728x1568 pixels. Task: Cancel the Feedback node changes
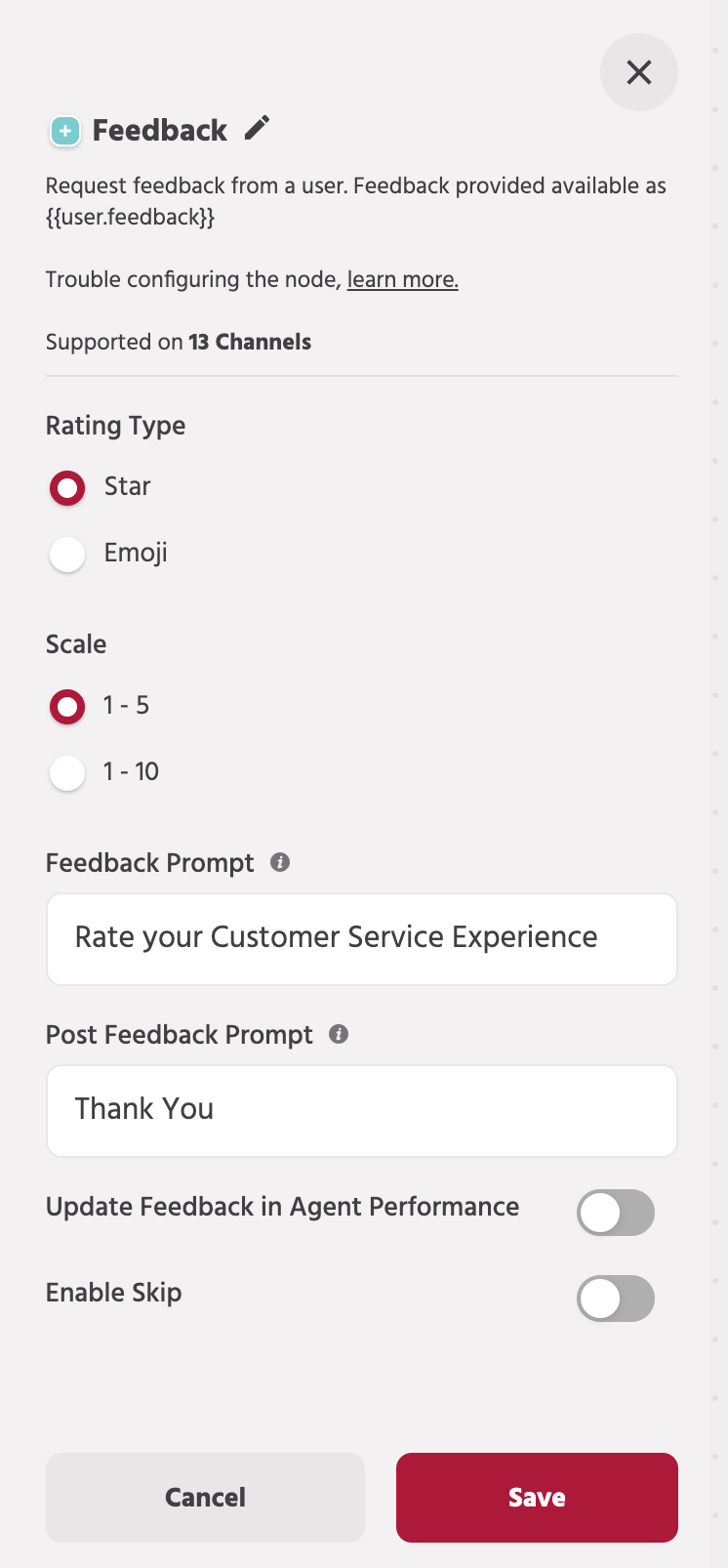tap(204, 1497)
